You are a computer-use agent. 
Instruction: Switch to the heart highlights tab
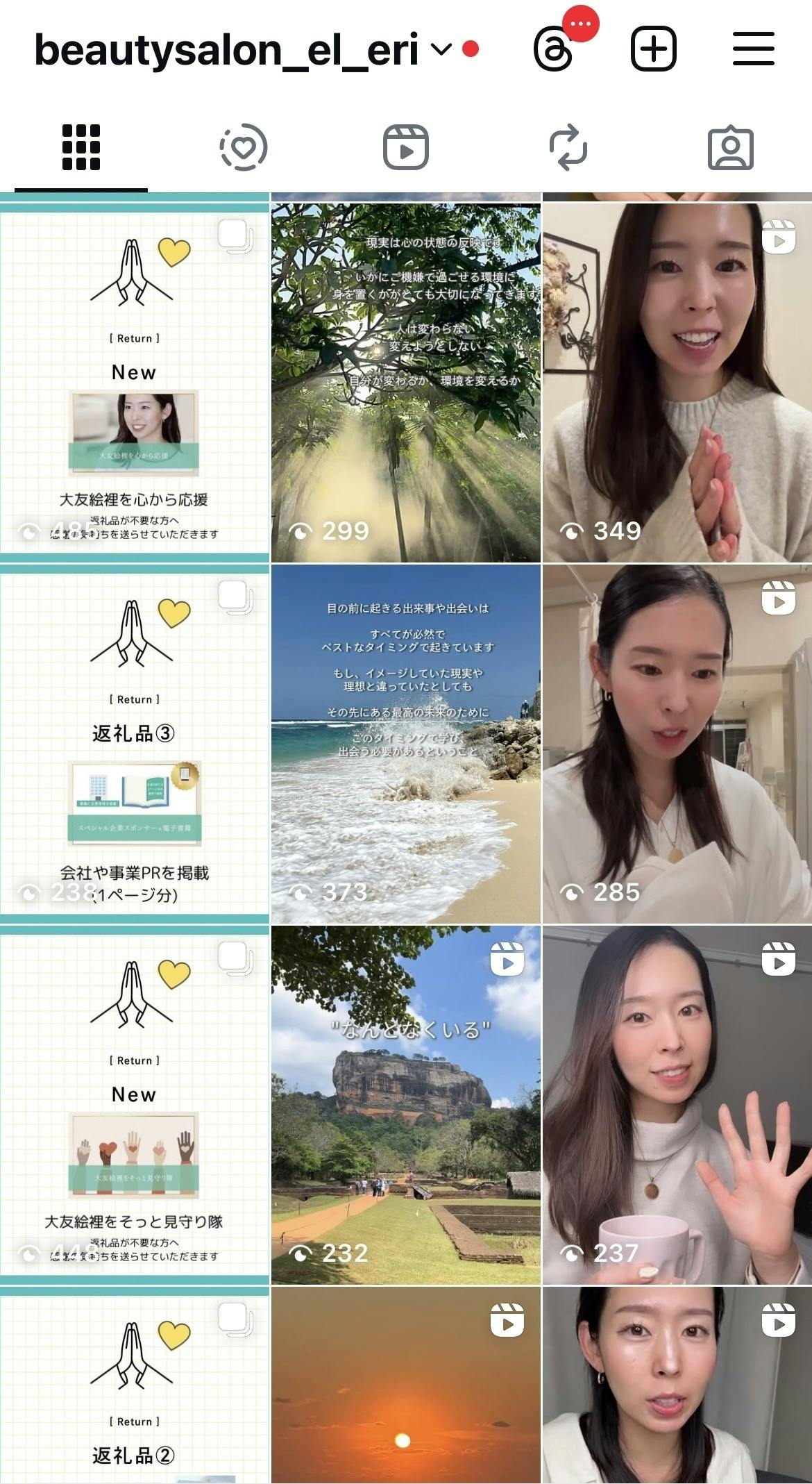click(244, 147)
